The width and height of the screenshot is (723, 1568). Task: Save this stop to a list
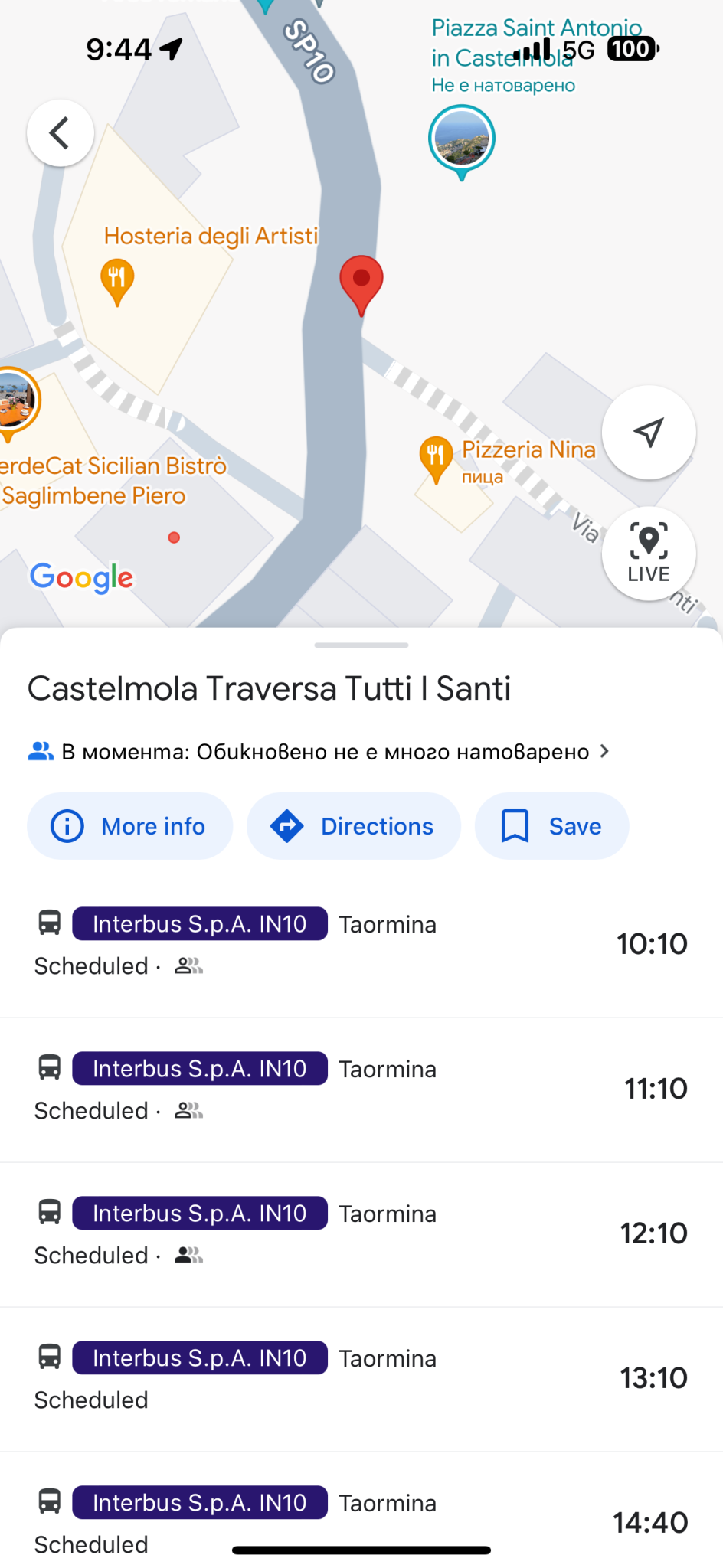tap(551, 826)
